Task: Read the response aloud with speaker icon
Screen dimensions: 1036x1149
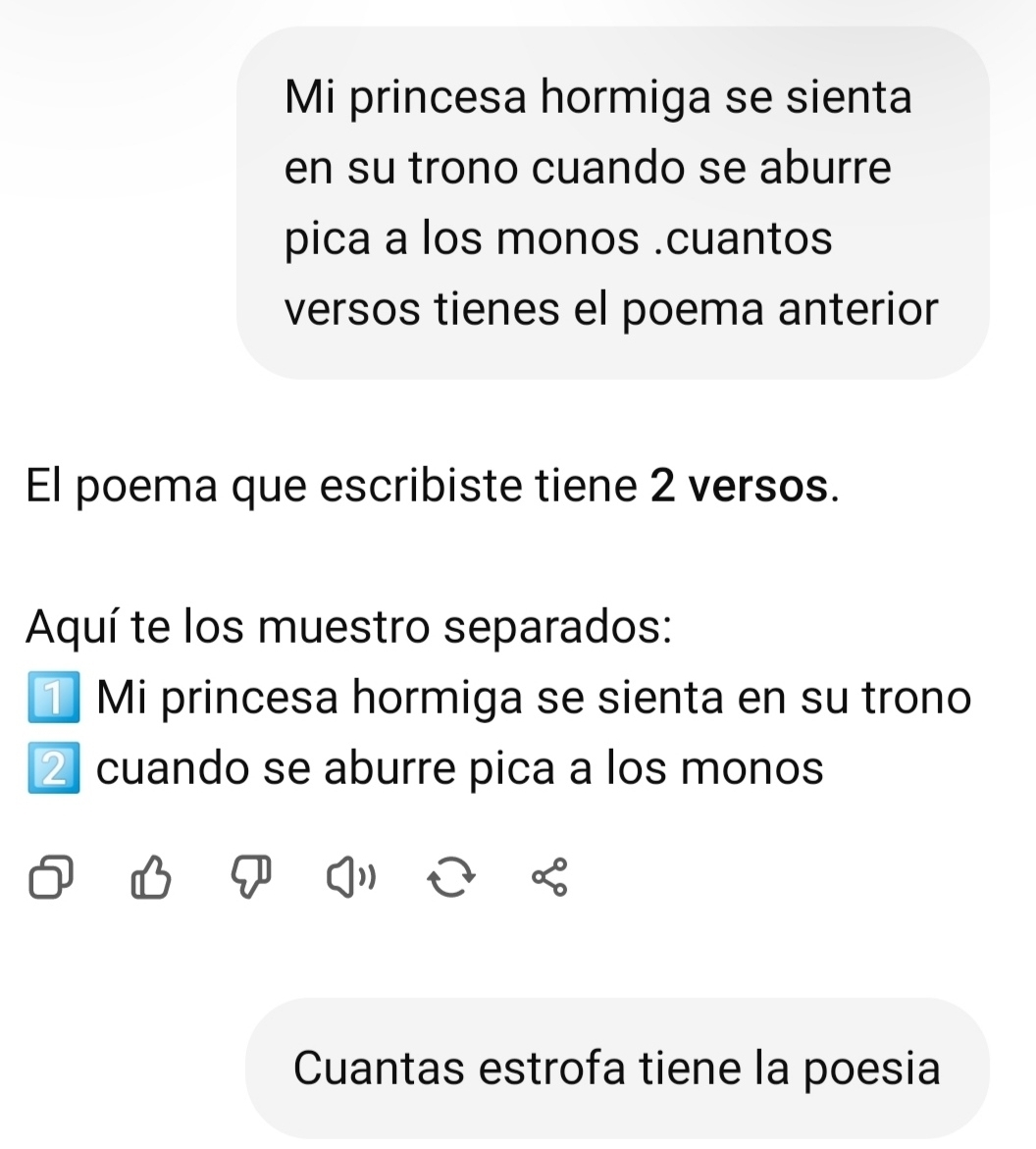Action: click(351, 876)
